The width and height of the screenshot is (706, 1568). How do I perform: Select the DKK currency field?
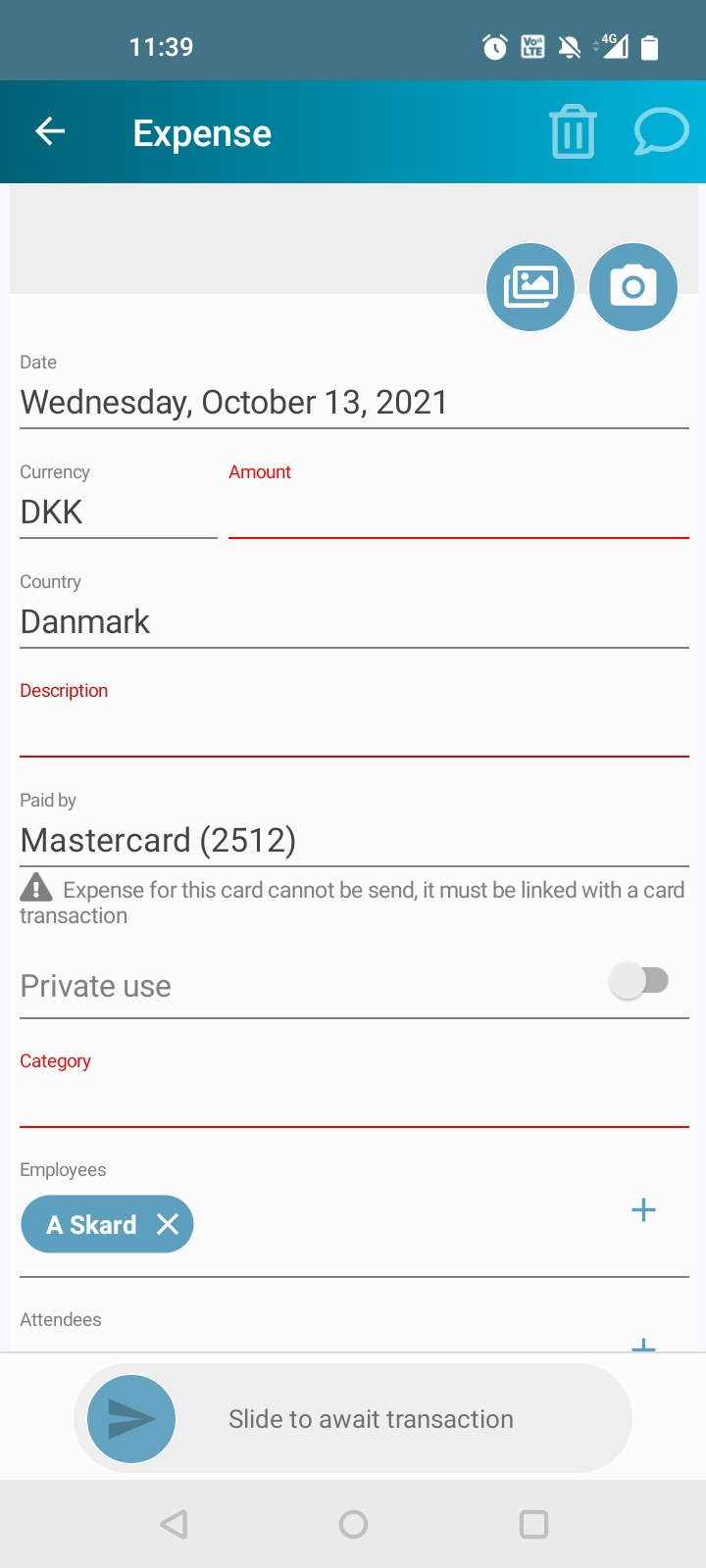click(x=119, y=513)
